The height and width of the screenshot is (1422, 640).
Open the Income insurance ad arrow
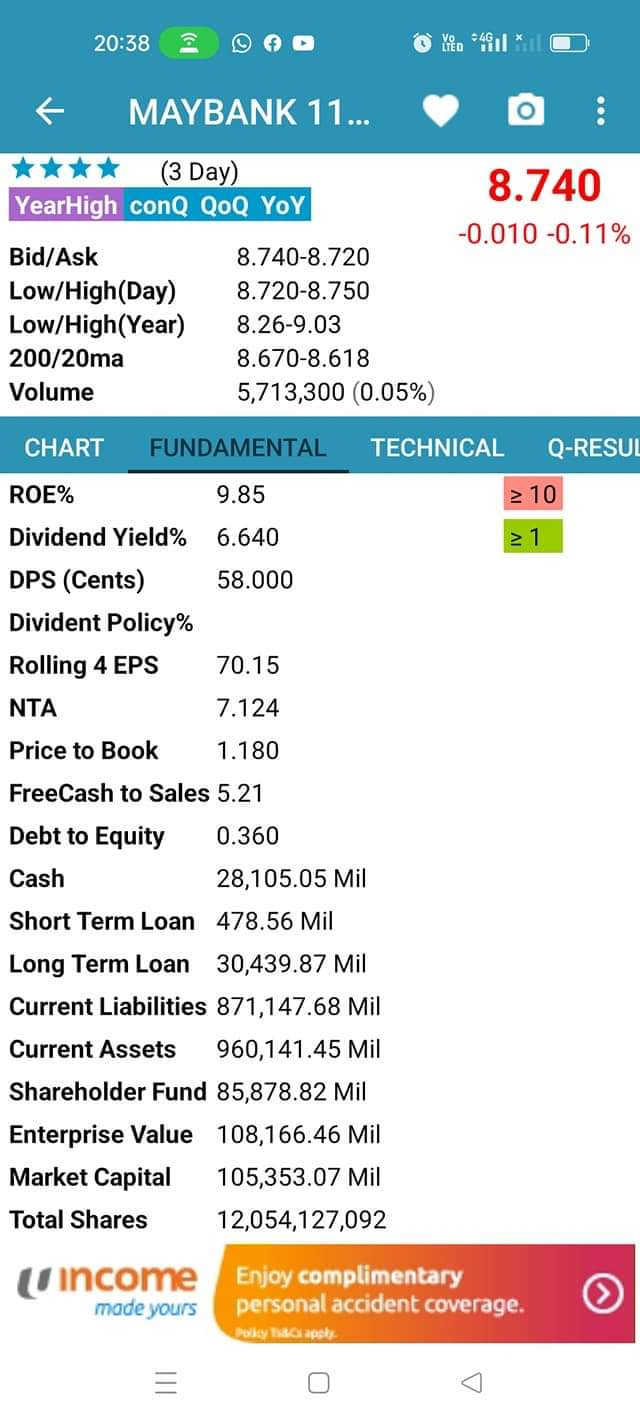(x=603, y=1294)
